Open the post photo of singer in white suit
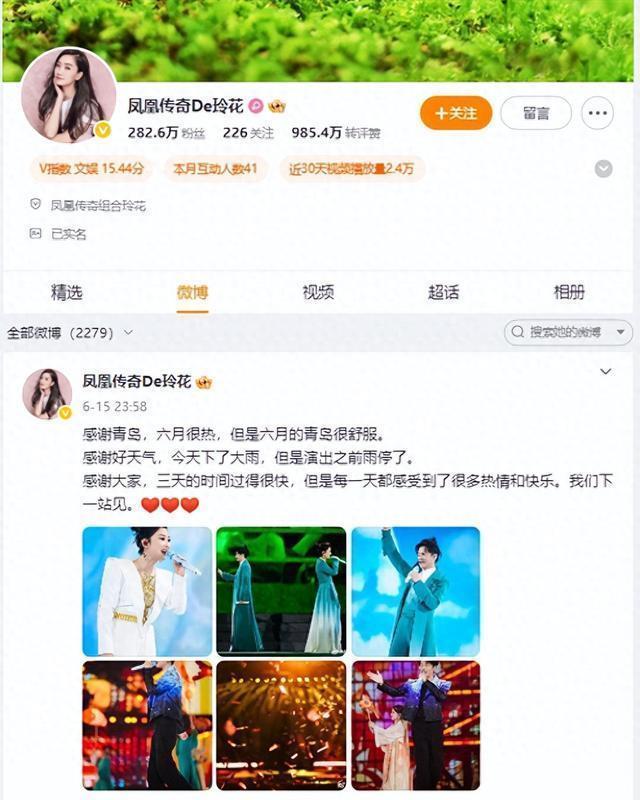The width and height of the screenshot is (640, 800). click(147, 591)
